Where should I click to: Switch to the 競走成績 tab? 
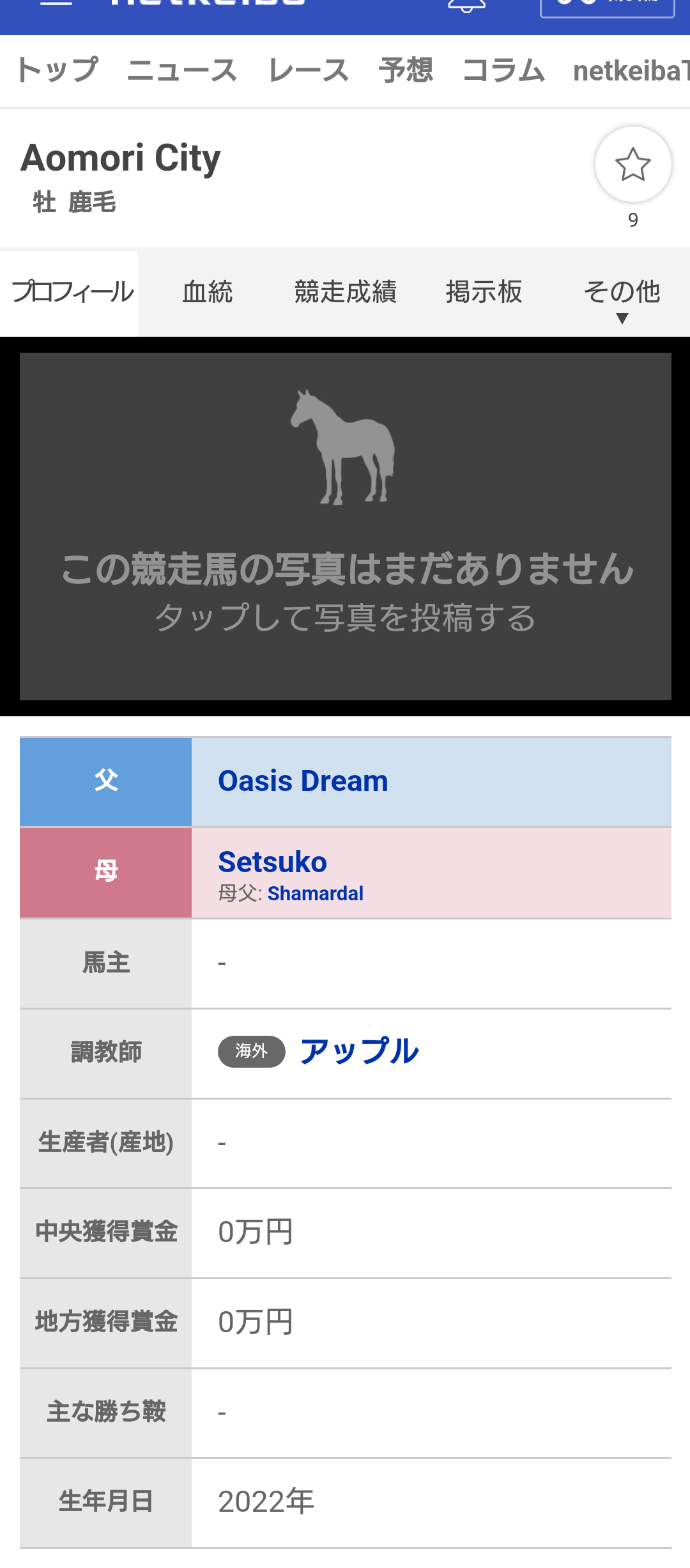345,292
